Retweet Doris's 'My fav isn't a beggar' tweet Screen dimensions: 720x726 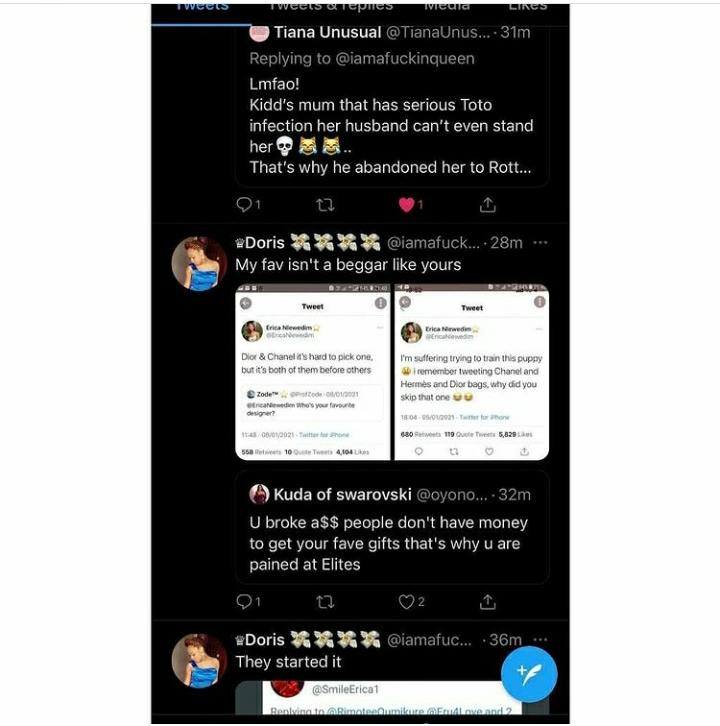coord(324,602)
